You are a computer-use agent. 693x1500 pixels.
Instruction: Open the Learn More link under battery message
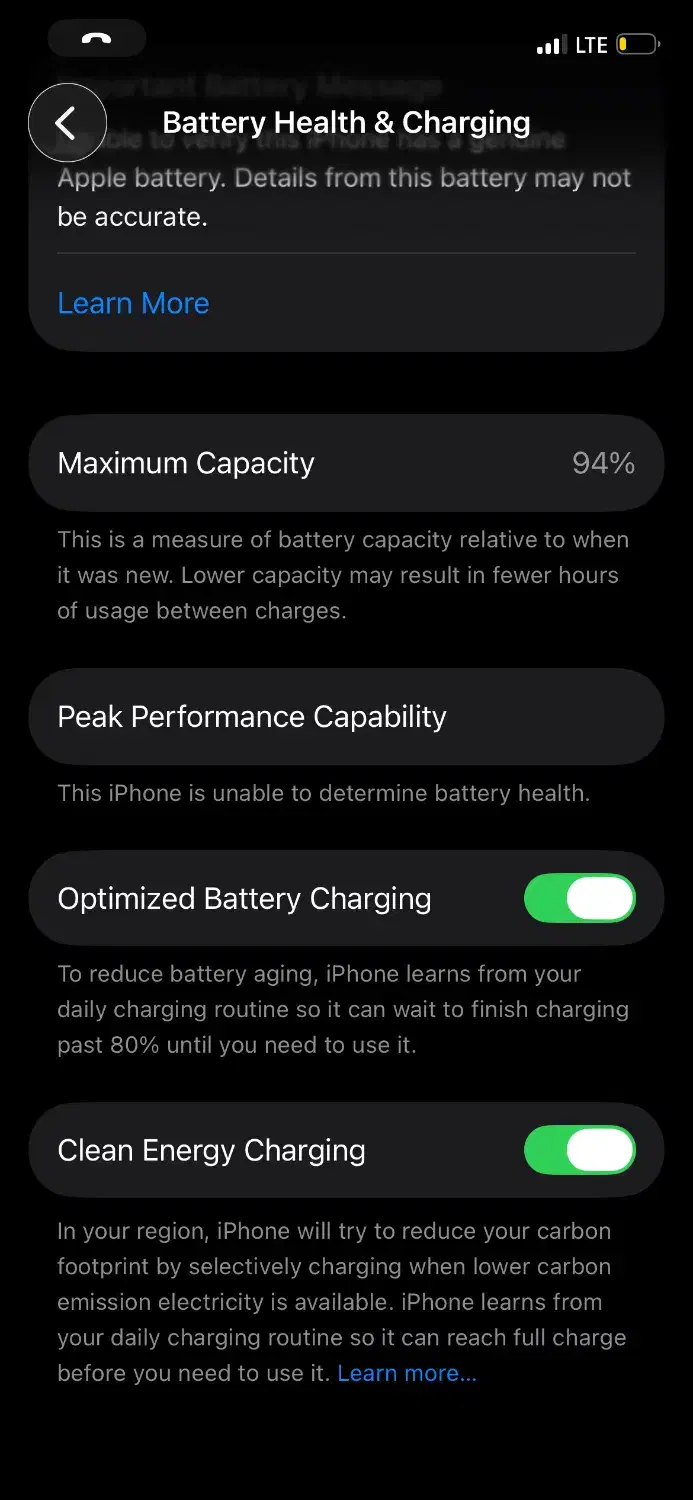click(x=133, y=303)
